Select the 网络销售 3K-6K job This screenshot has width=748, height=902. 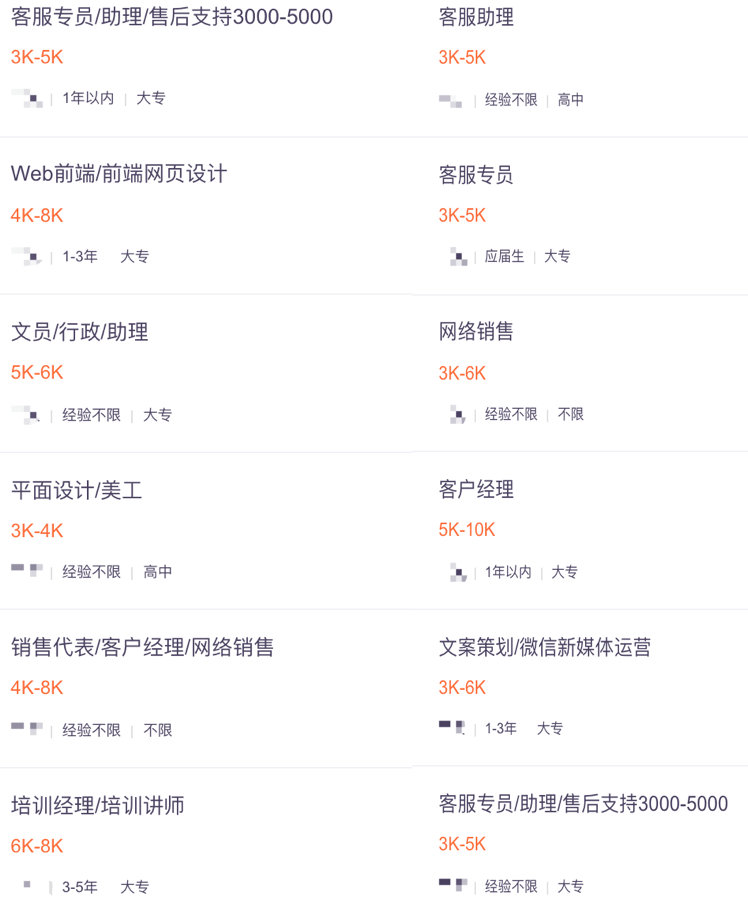476,332
